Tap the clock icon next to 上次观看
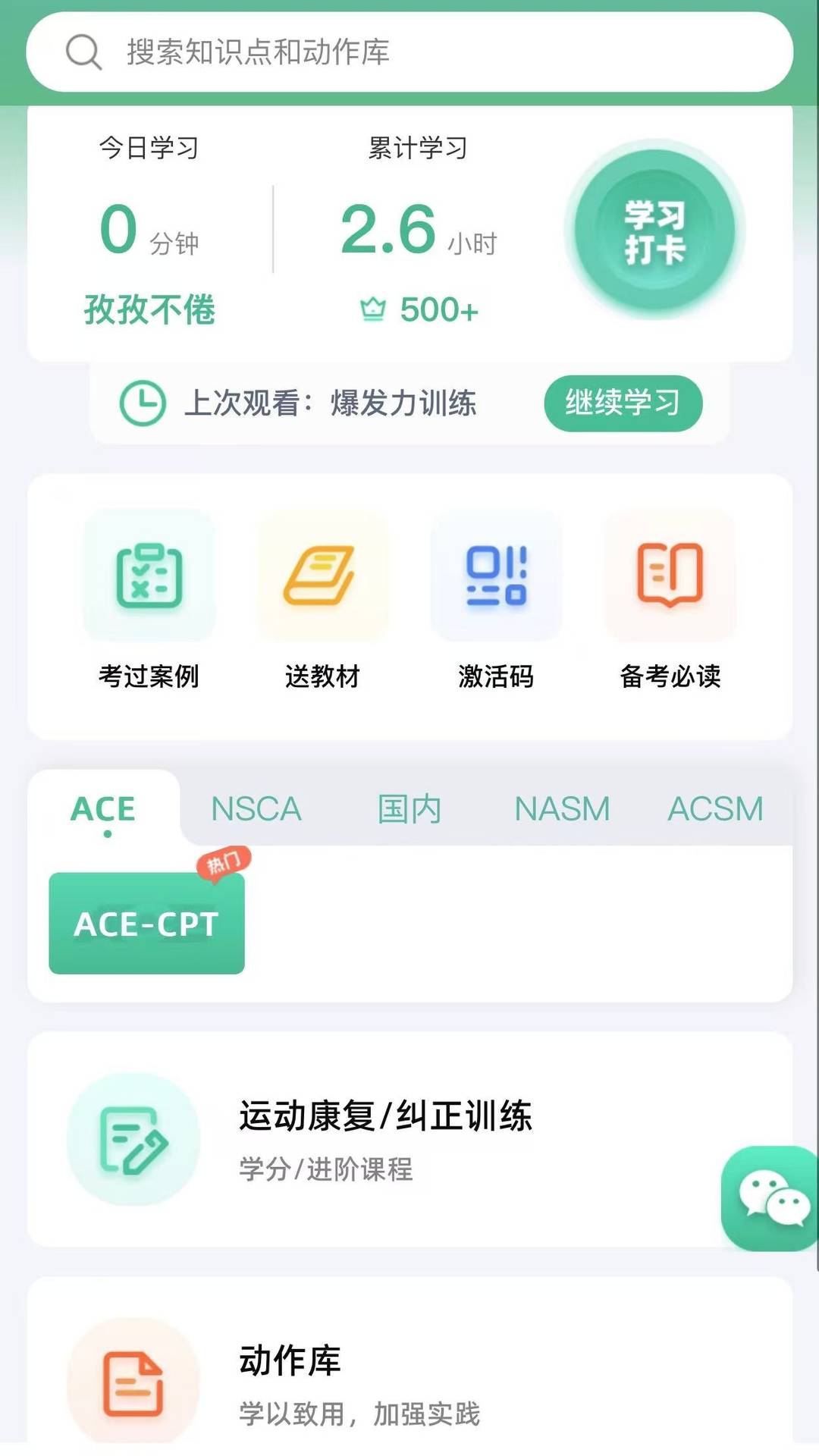Image resolution: width=819 pixels, height=1456 pixels. [143, 404]
